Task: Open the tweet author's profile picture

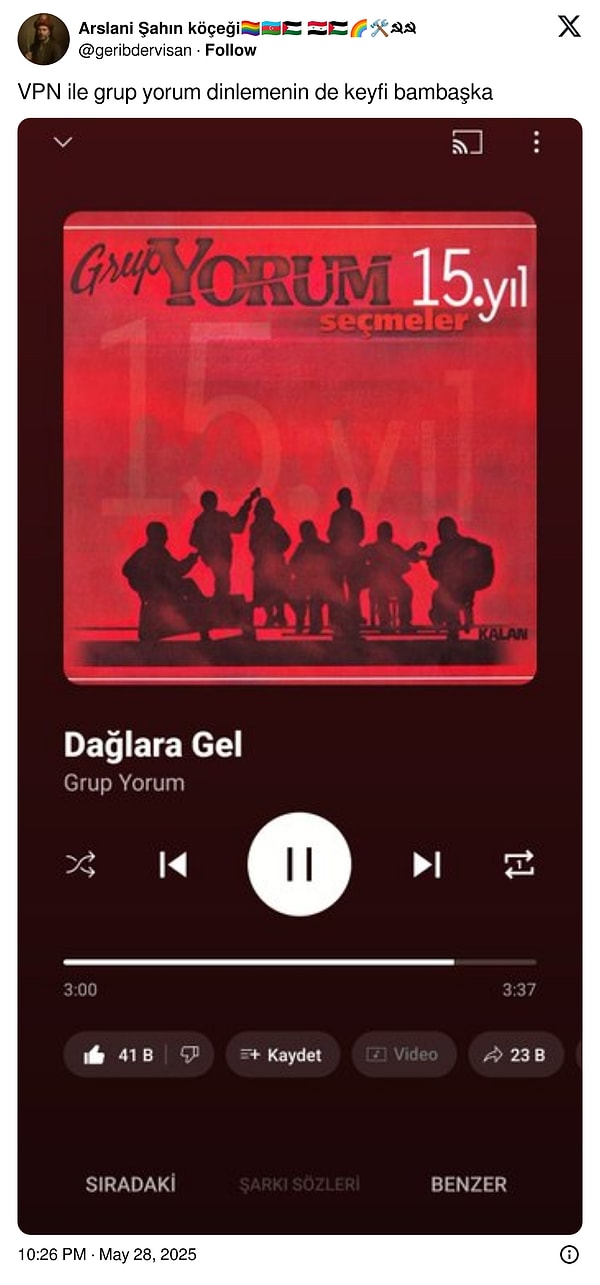Action: point(43,39)
